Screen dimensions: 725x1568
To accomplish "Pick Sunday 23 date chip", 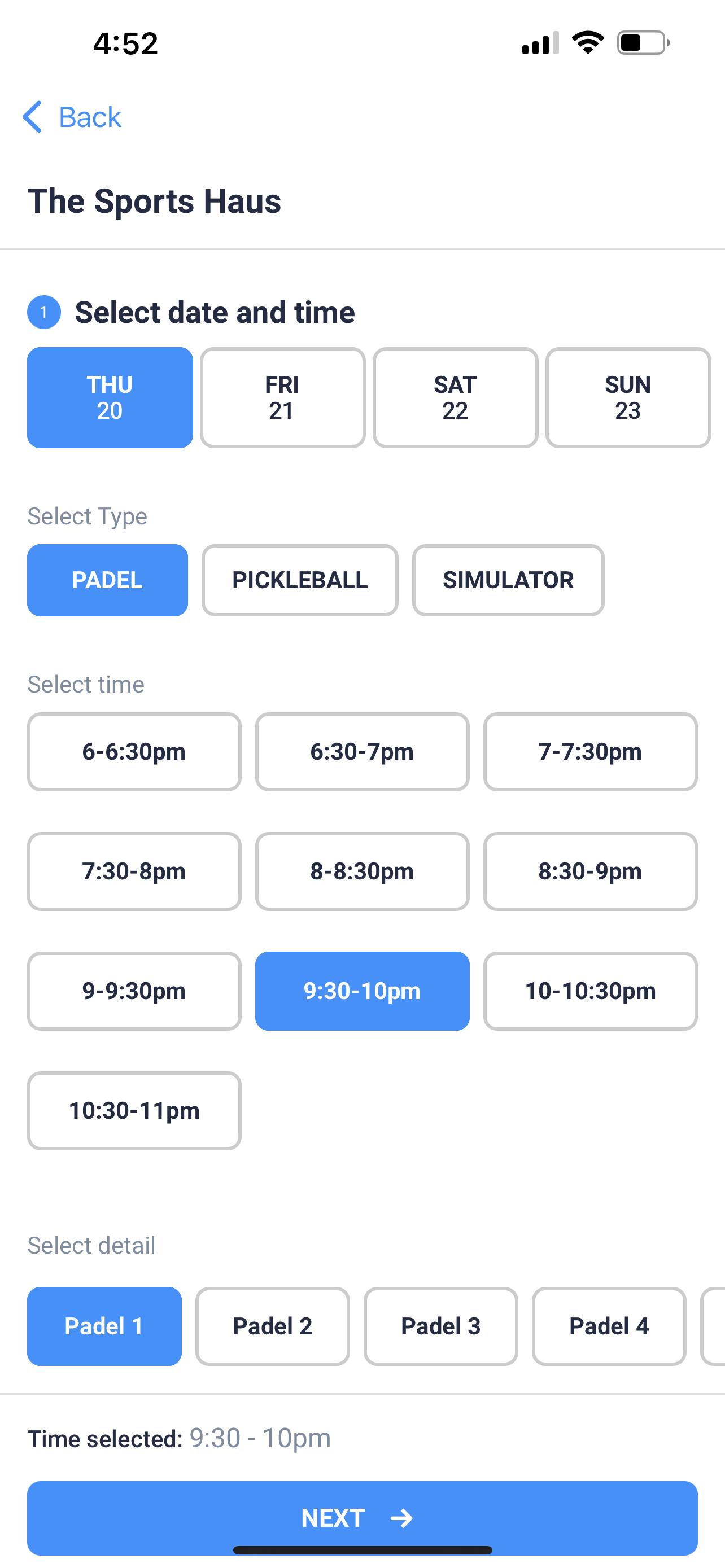I will tap(628, 397).
